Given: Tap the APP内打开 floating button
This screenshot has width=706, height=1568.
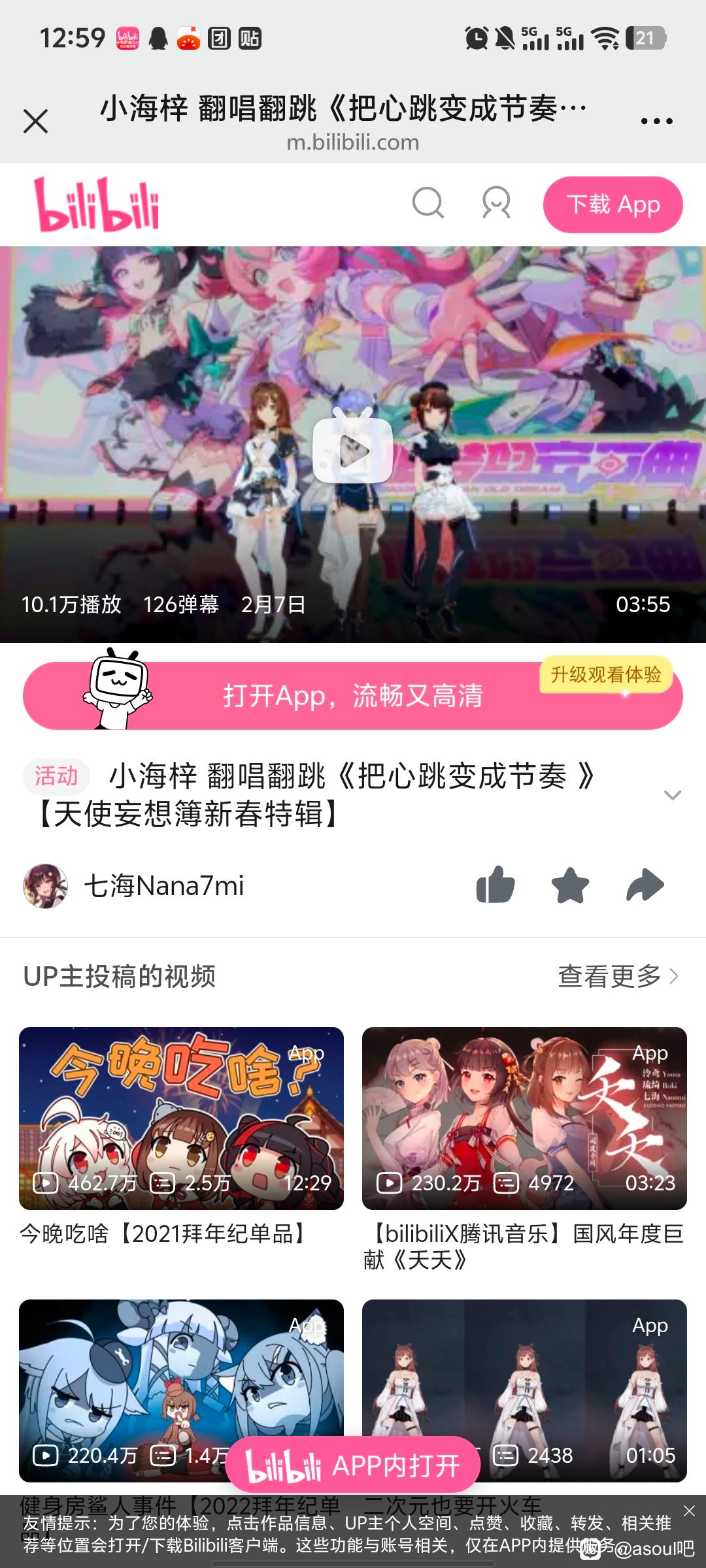Looking at the screenshot, I should pos(353,1466).
